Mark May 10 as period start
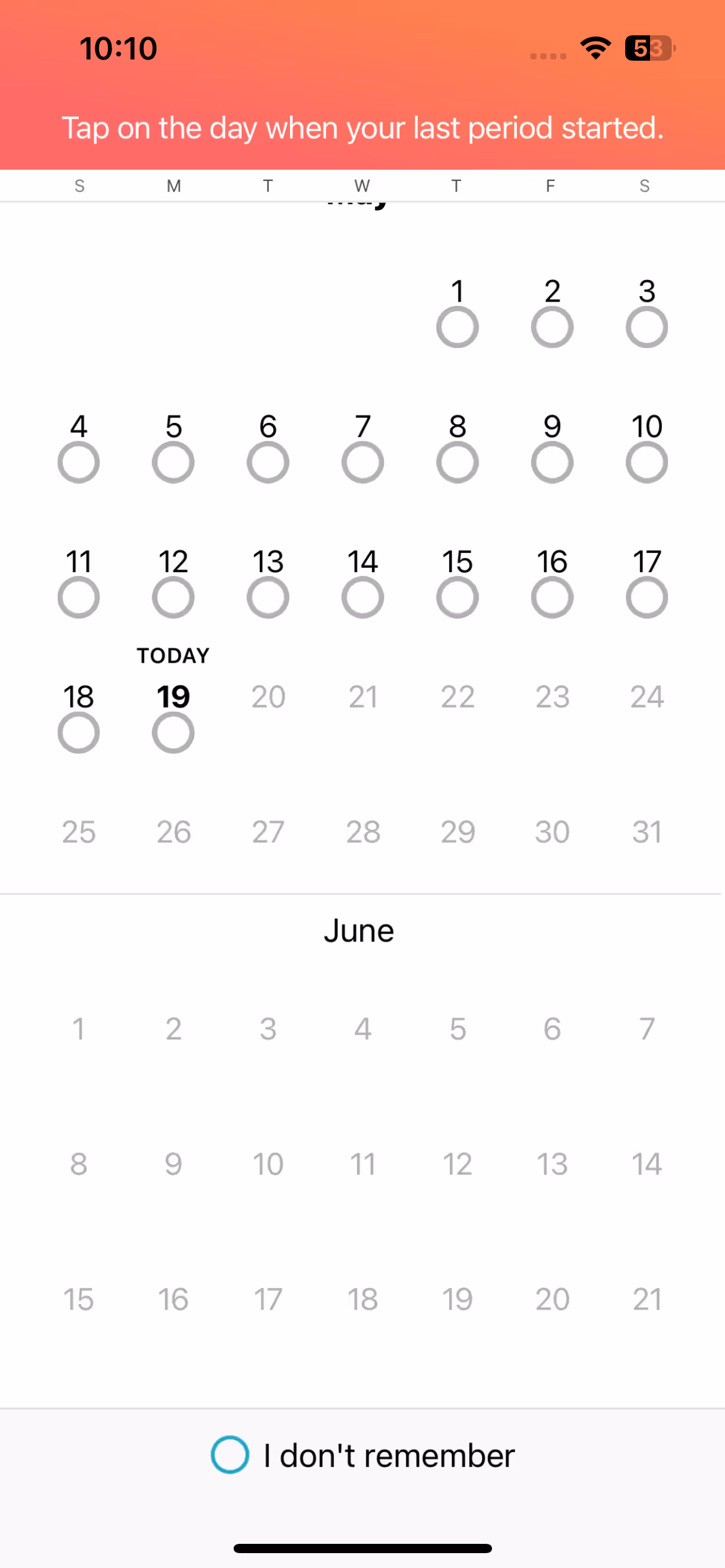This screenshot has height=1568, width=725. tap(647, 462)
